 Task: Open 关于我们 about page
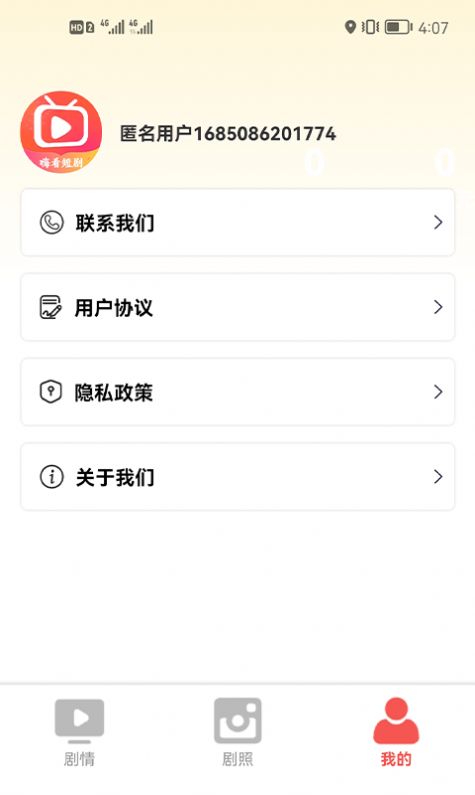pyautogui.click(x=237, y=477)
